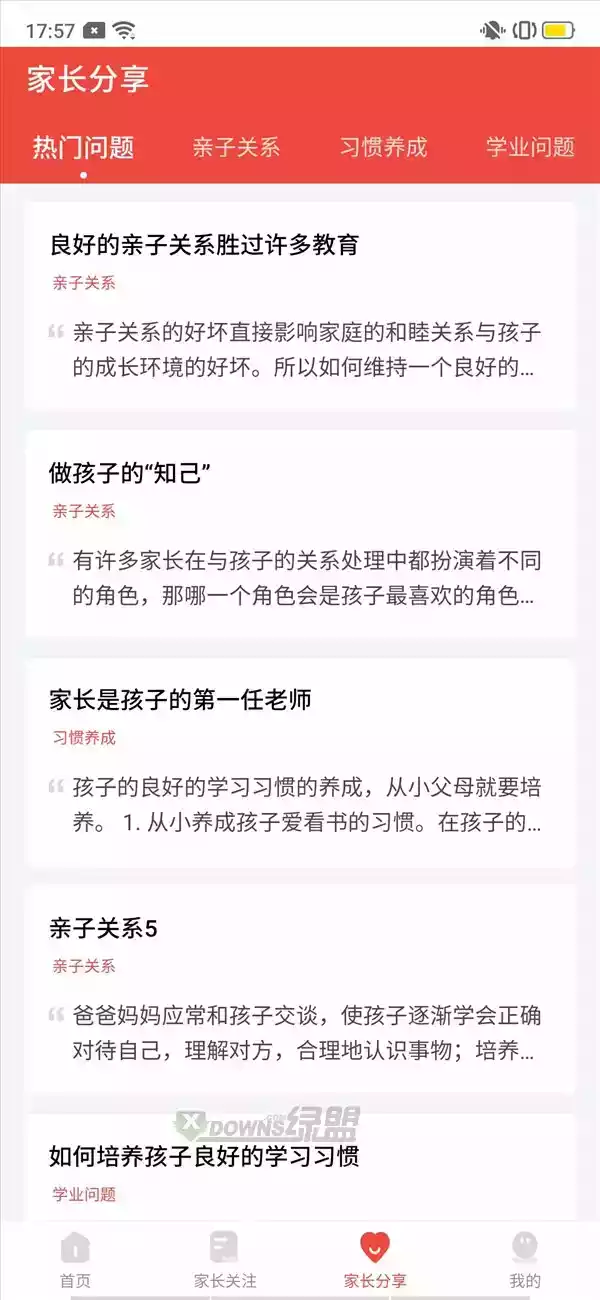This screenshot has height=1300, width=600.
Task: Read the article 家长是孩子的第一任老师
Action: [x=300, y=762]
